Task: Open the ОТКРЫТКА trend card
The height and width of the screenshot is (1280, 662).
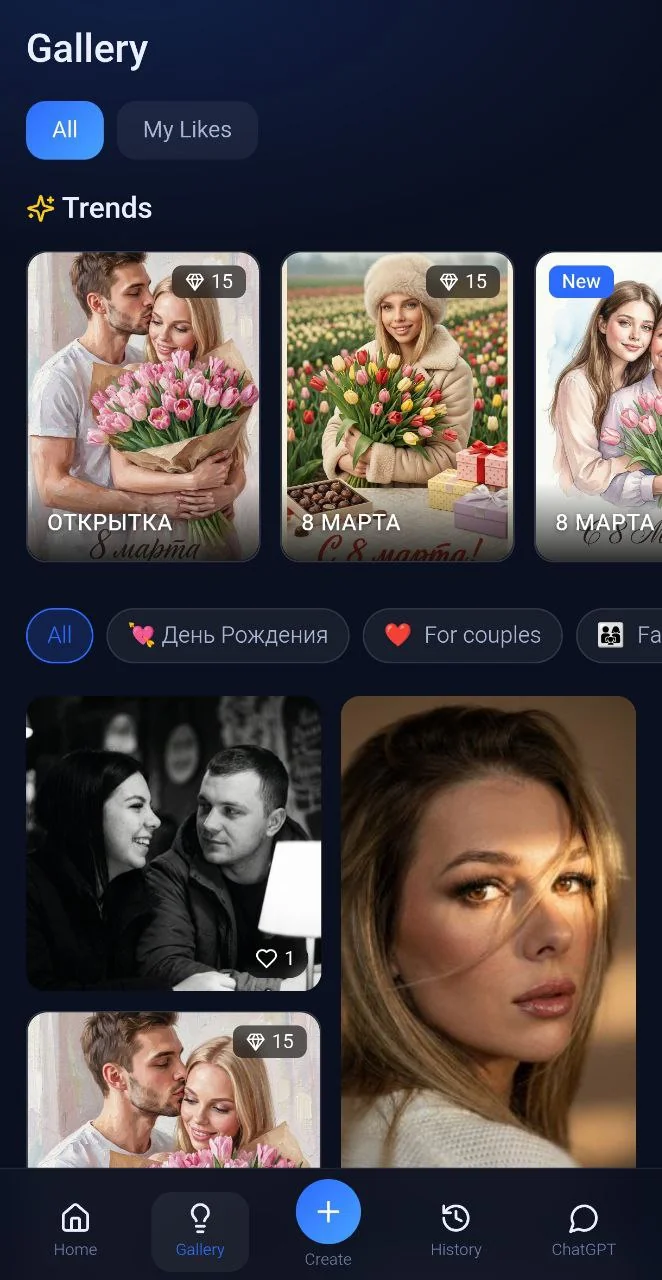Action: tap(143, 406)
